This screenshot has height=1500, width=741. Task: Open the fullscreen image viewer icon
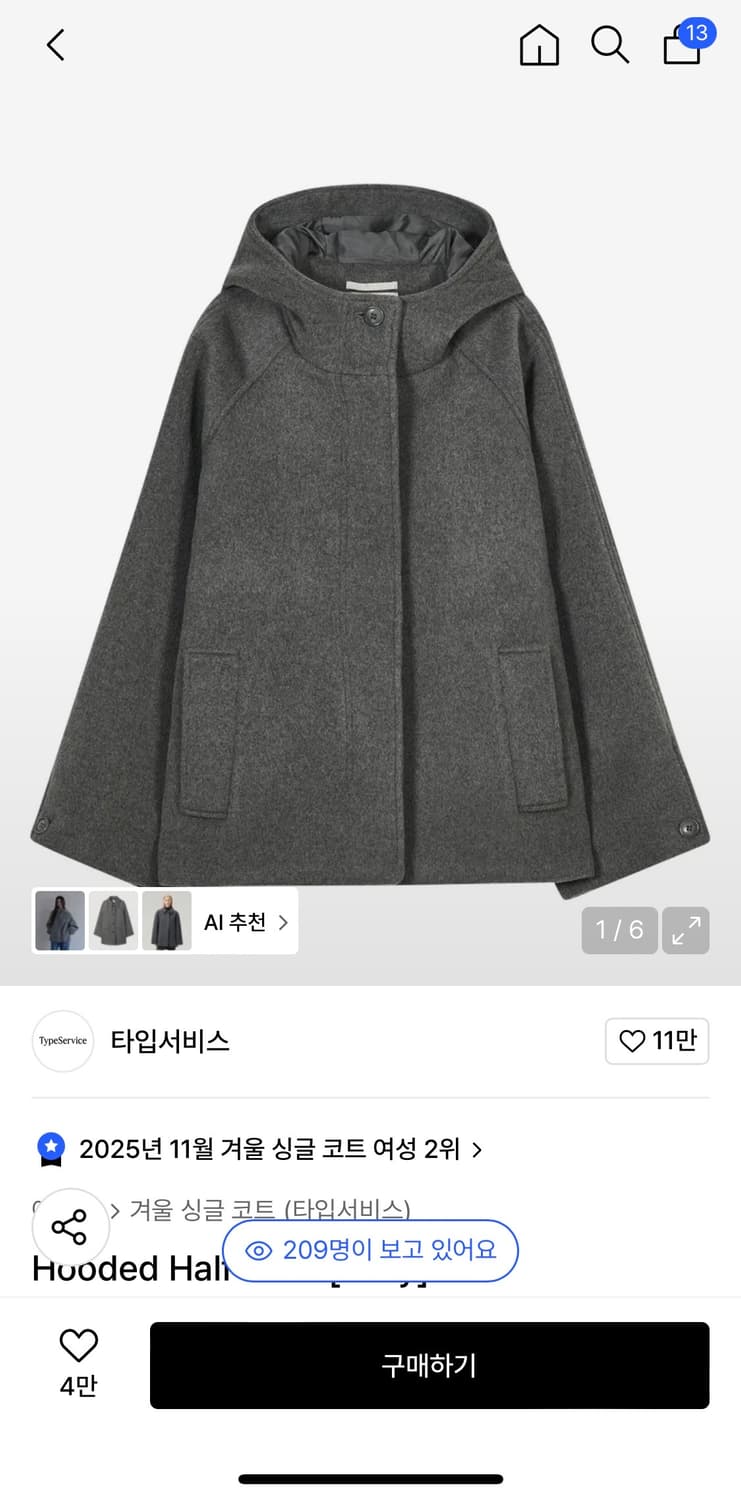click(x=686, y=930)
